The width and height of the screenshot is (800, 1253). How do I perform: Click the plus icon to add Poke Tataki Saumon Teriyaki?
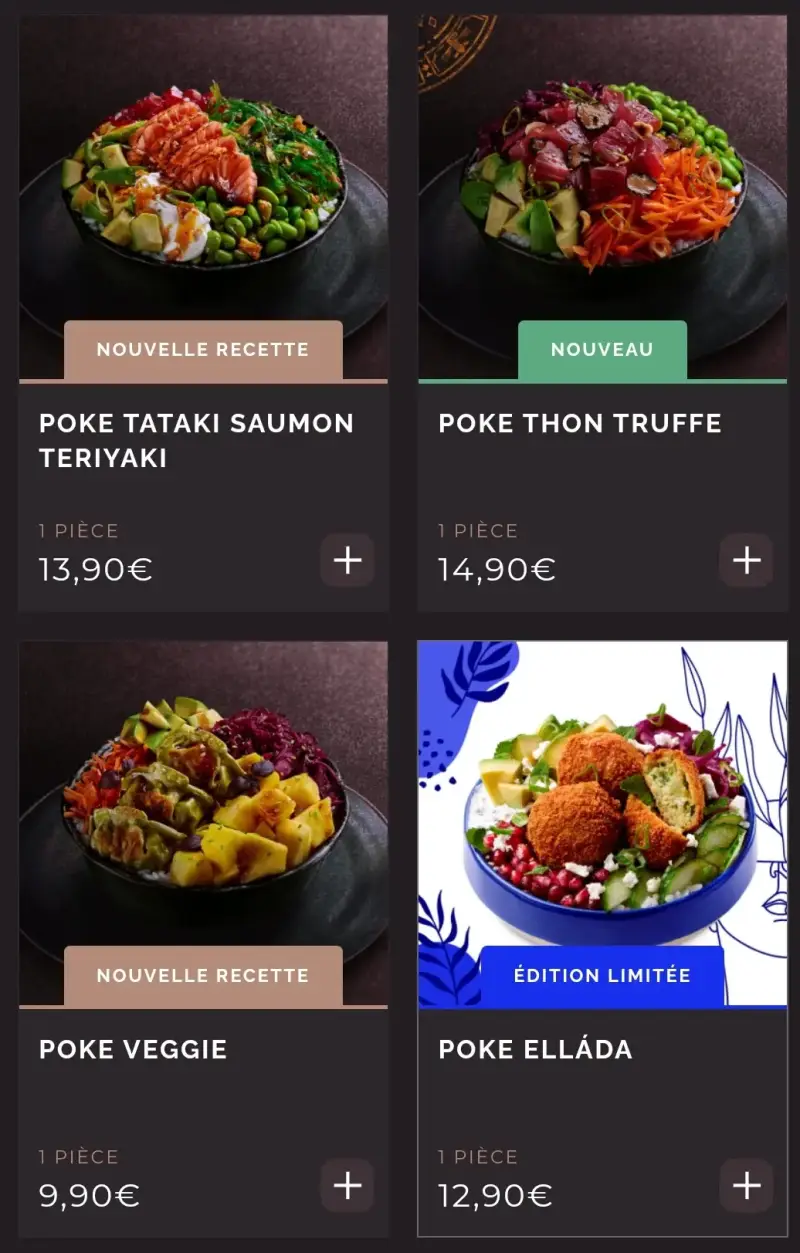(x=347, y=560)
